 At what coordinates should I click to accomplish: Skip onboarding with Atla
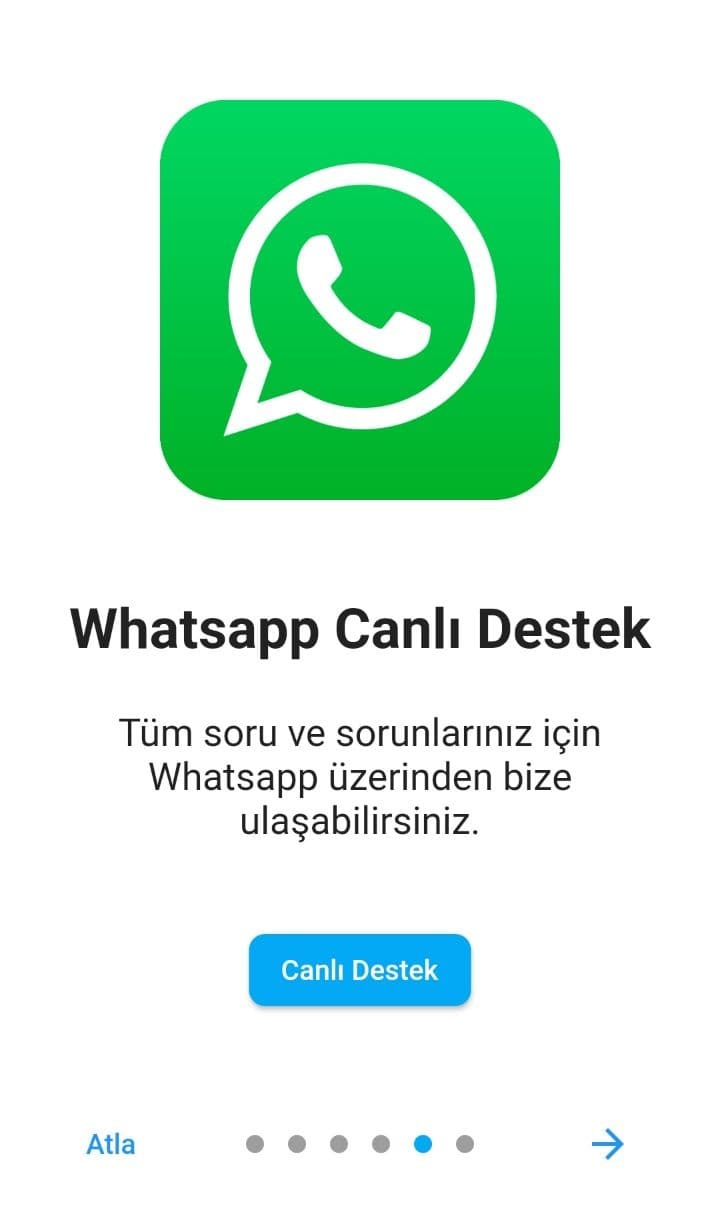111,1144
